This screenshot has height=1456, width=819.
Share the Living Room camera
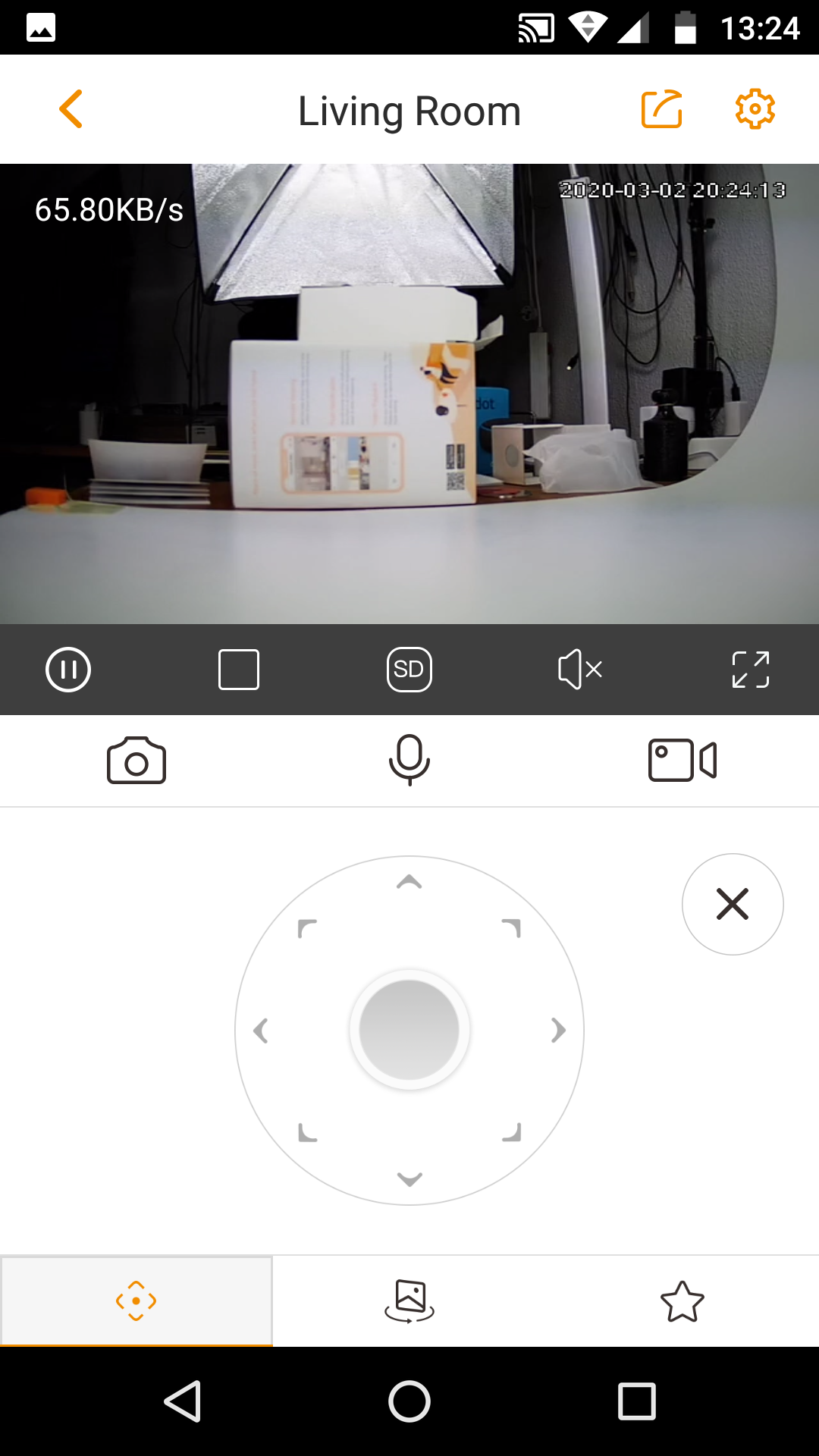pyautogui.click(x=662, y=109)
